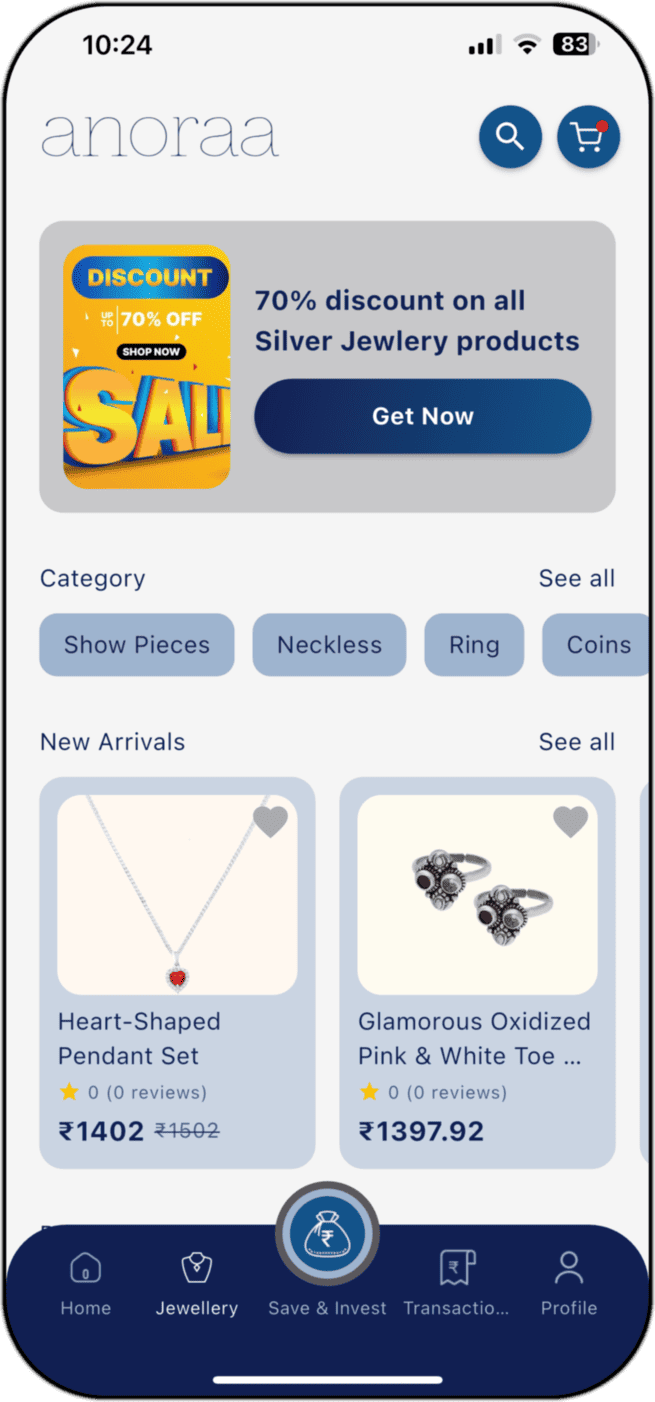Switch to the Transactions tab
This screenshot has width=655, height=1402.
click(x=456, y=1285)
